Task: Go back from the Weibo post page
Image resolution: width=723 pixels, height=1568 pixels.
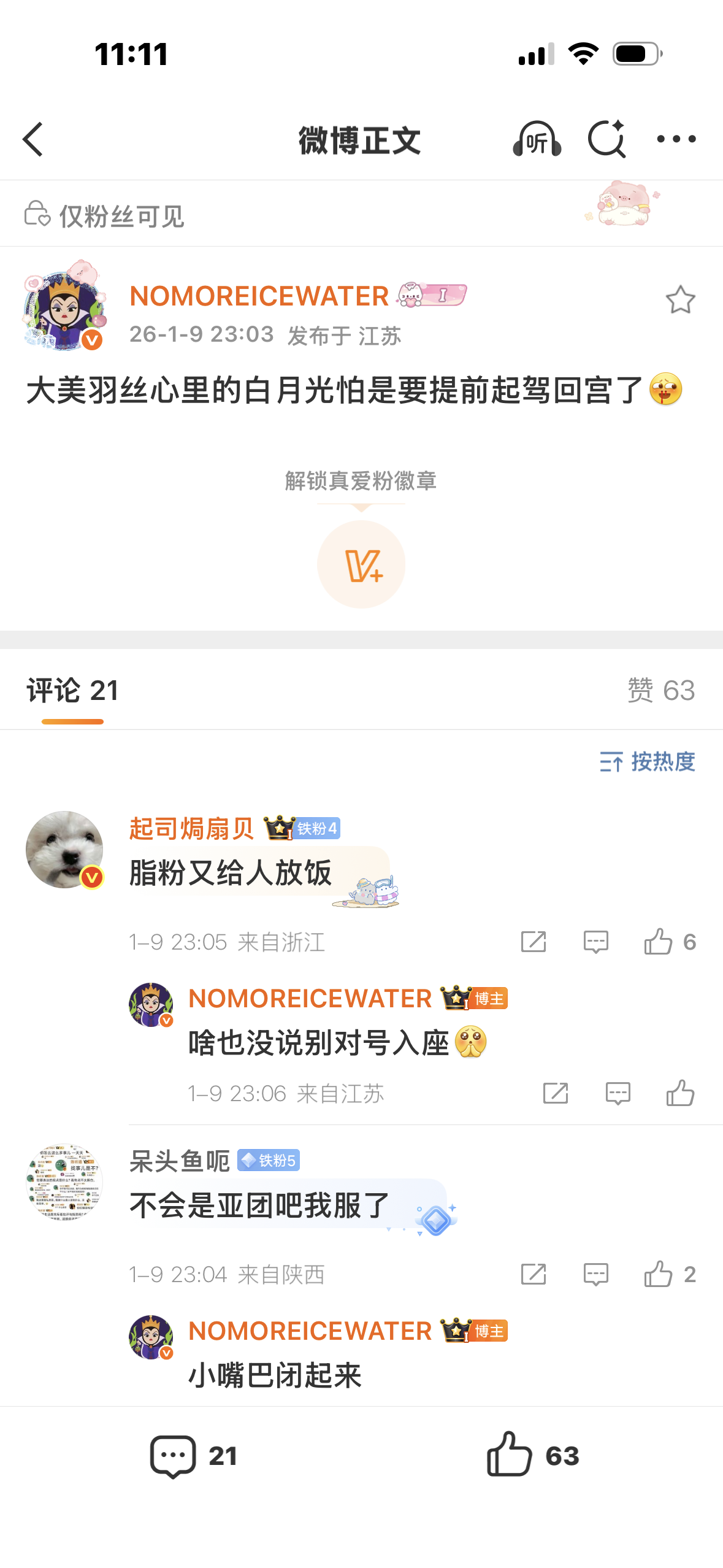Action: click(x=34, y=139)
